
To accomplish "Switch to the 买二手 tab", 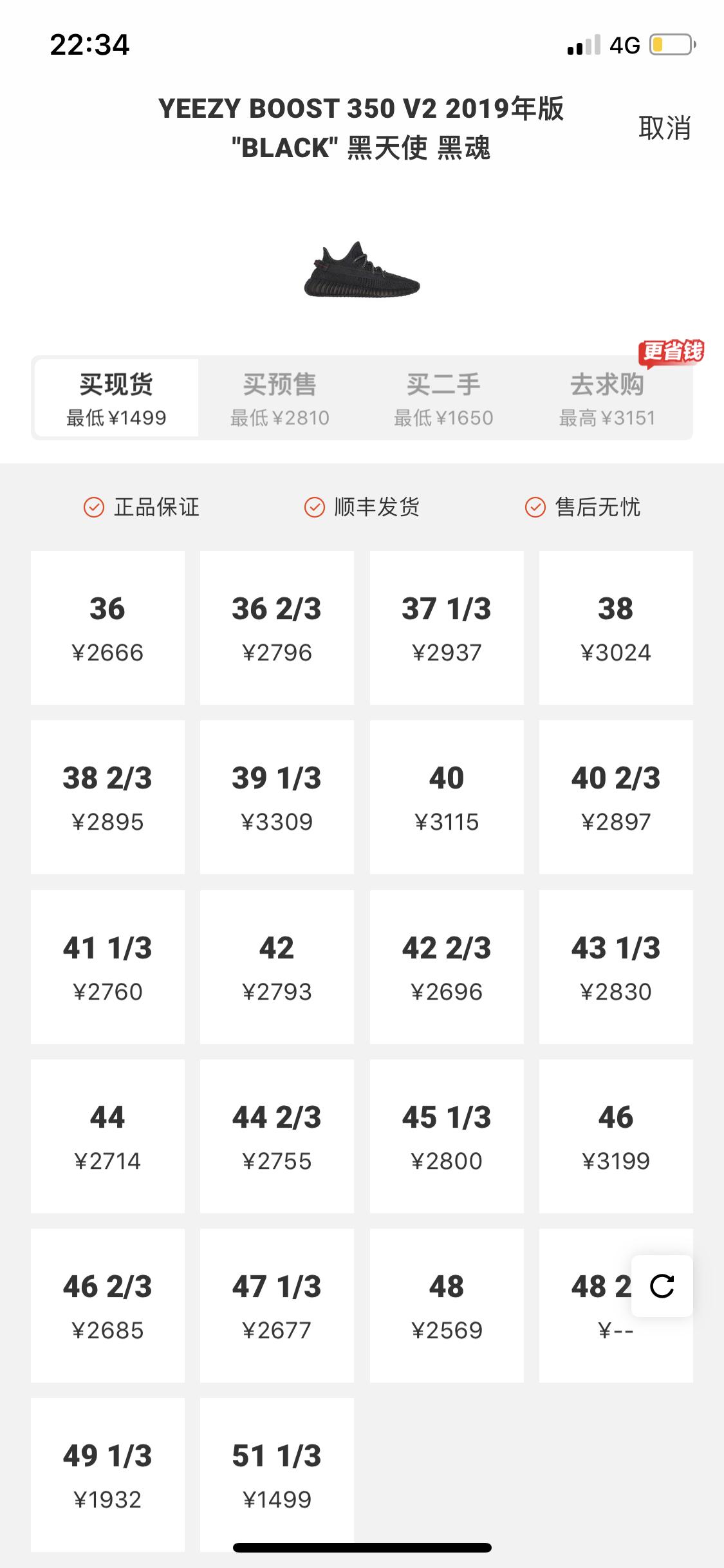I will click(x=443, y=397).
